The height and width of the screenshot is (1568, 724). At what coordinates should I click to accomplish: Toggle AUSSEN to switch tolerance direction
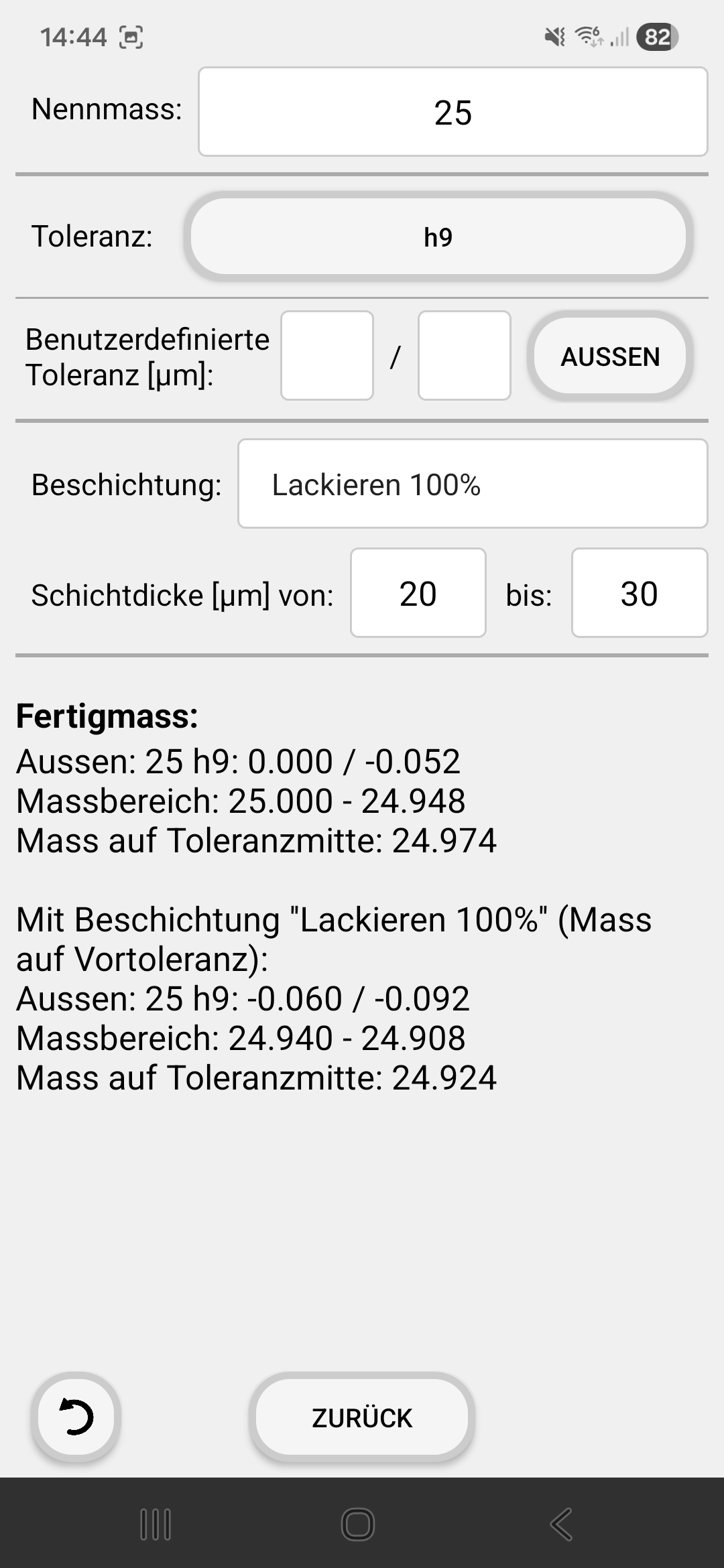click(610, 356)
